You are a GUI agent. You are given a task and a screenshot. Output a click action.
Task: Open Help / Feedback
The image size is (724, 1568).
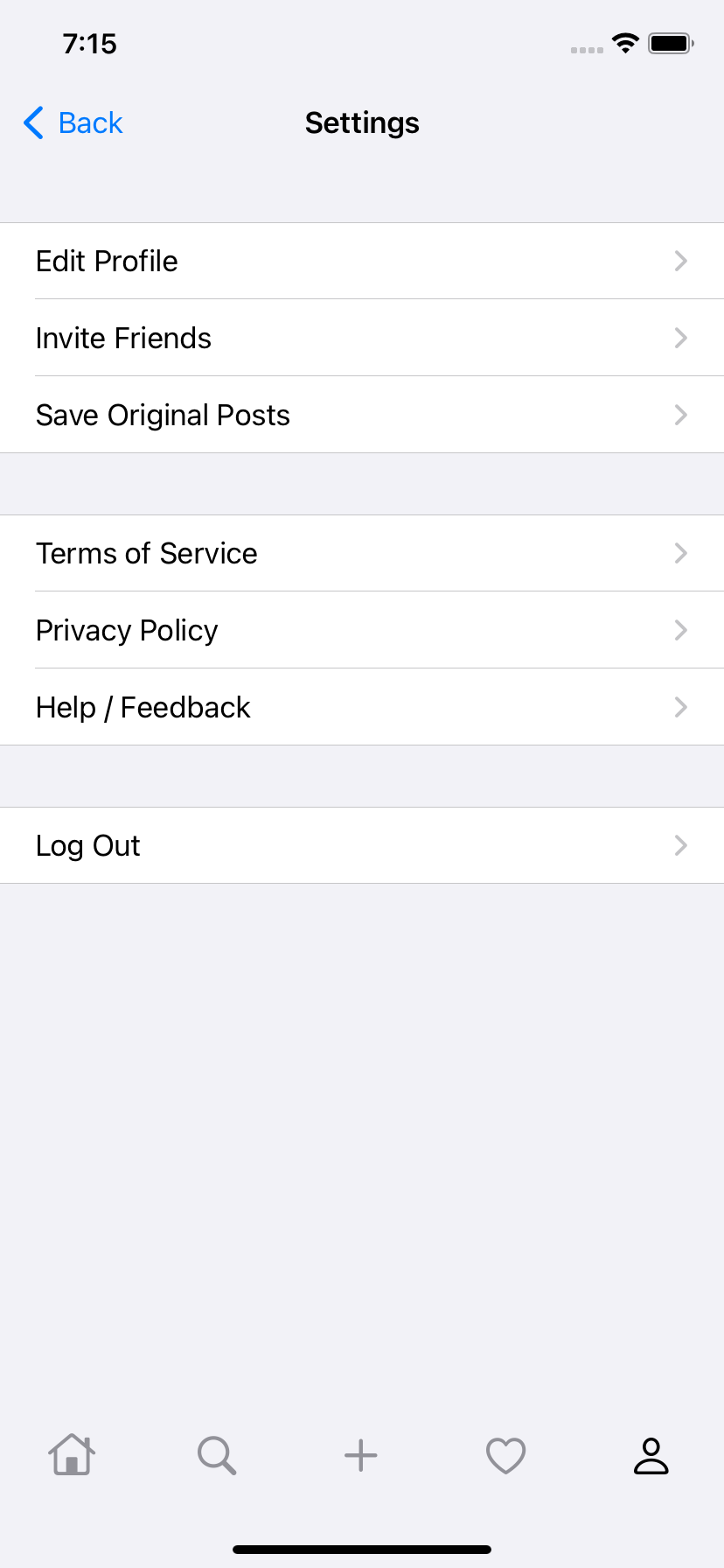(x=362, y=708)
